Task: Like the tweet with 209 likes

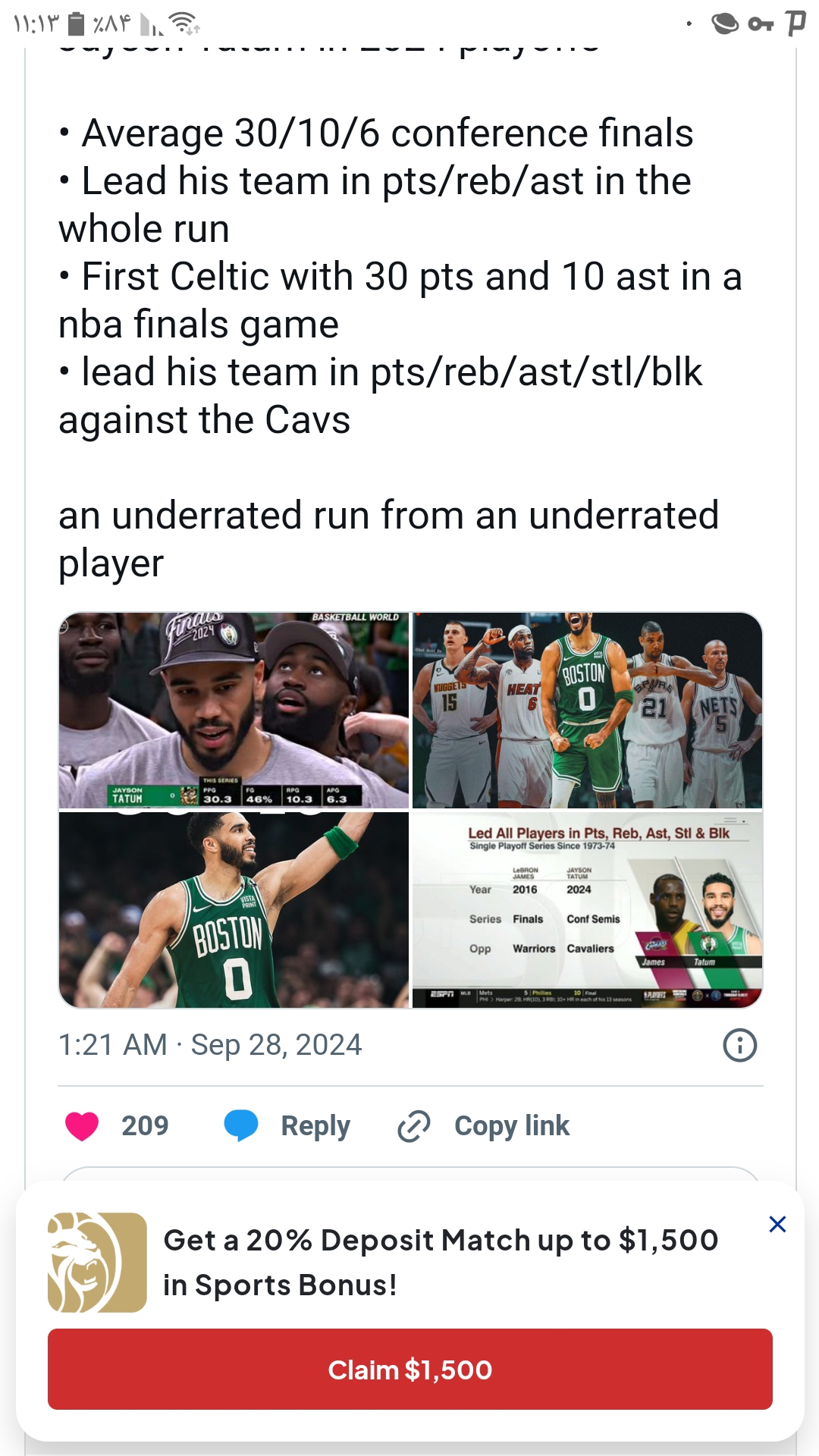Action: [x=82, y=1126]
